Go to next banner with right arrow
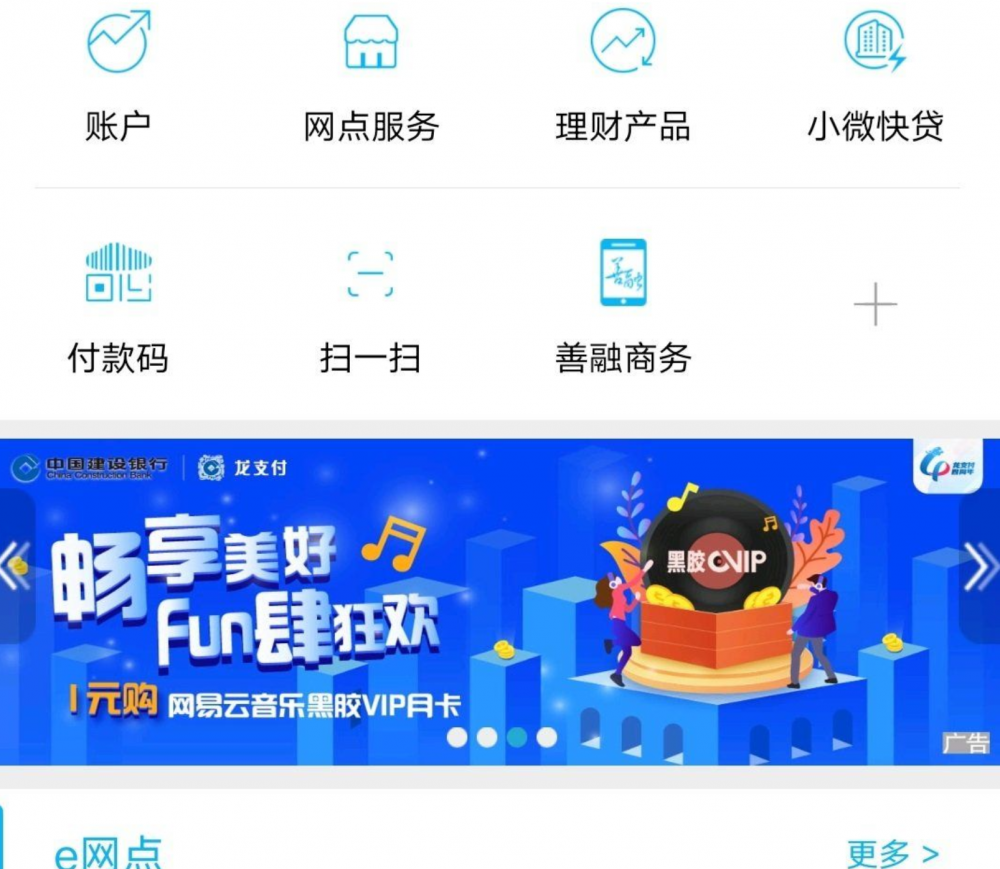 980,567
